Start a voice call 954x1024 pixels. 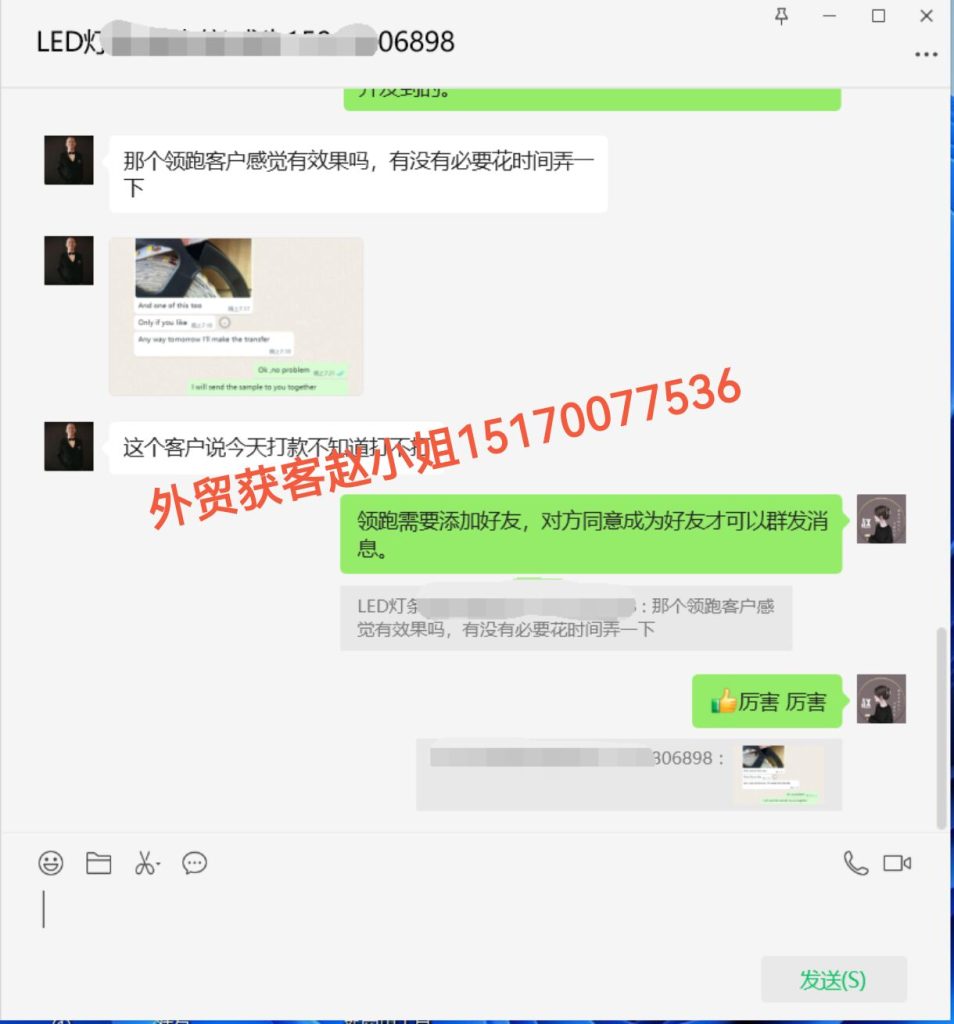point(855,862)
